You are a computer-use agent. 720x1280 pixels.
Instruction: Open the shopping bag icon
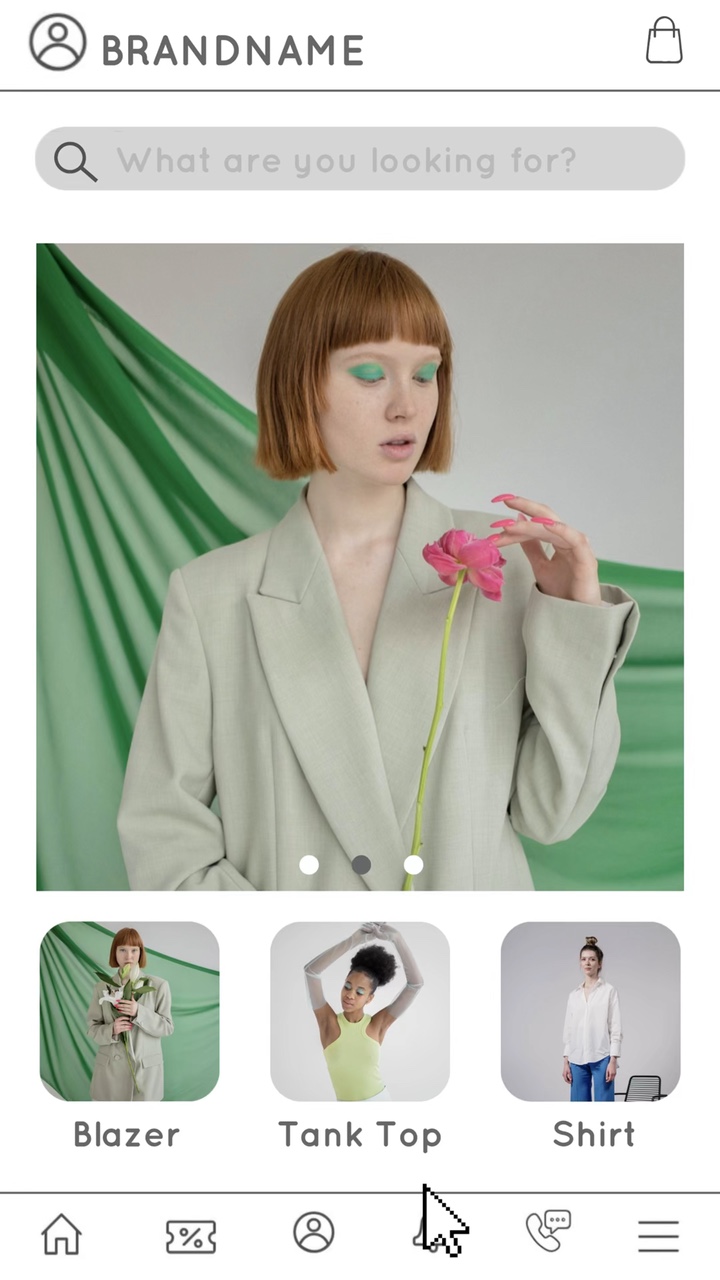(x=664, y=41)
